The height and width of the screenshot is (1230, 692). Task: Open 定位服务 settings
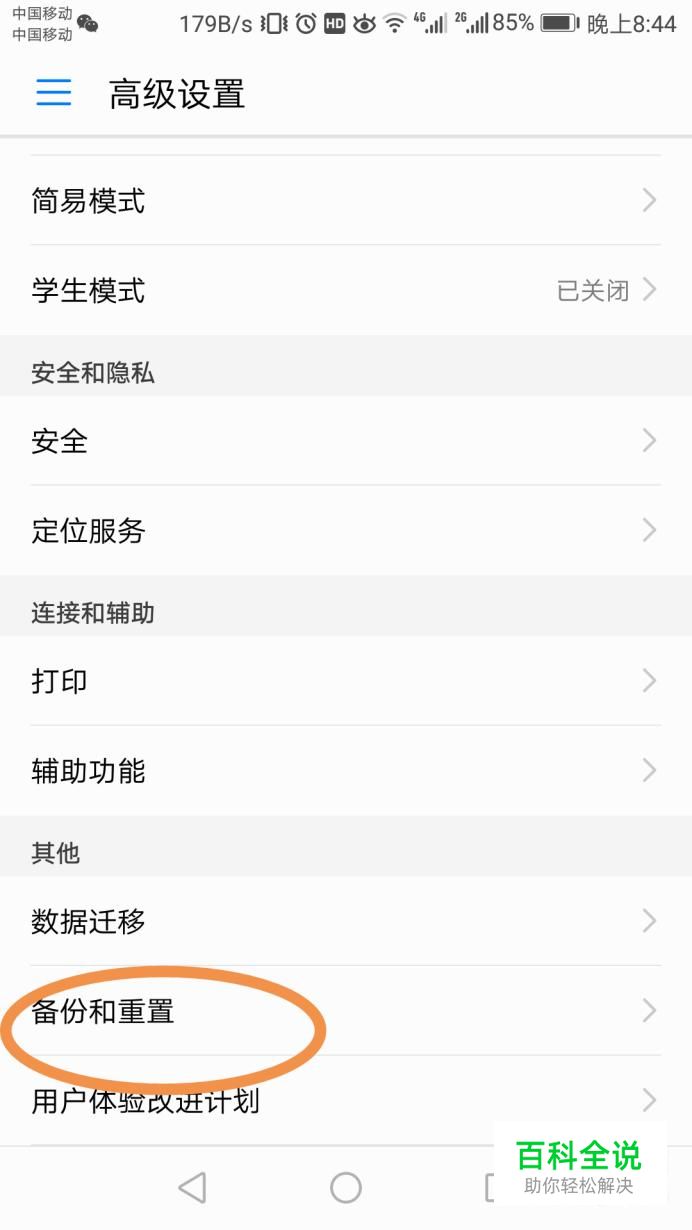click(346, 531)
